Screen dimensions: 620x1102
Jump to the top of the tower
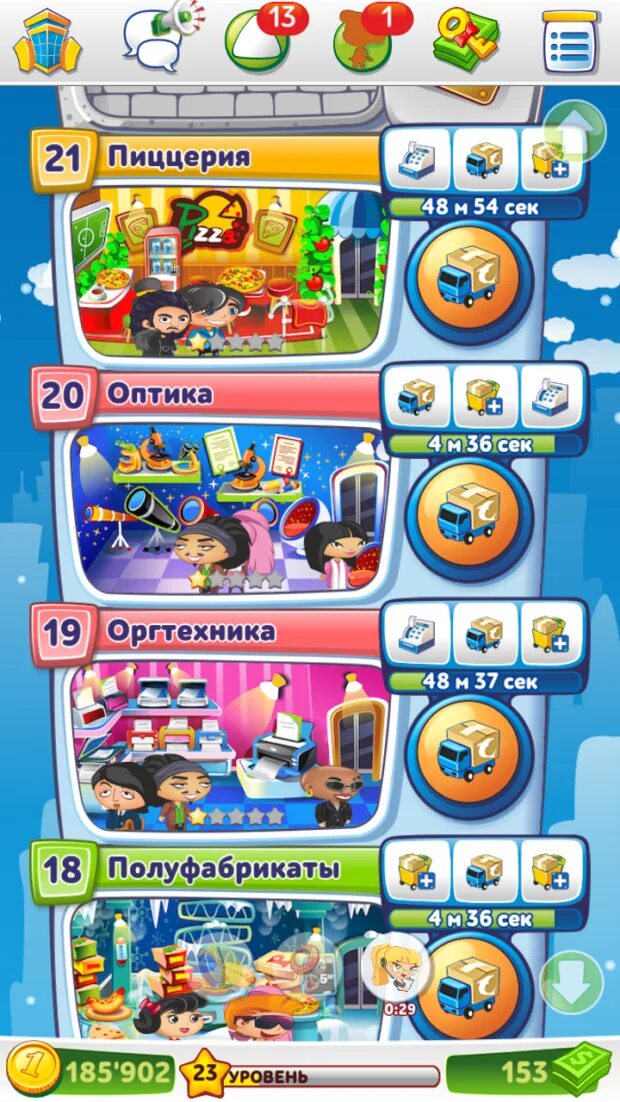(574, 130)
